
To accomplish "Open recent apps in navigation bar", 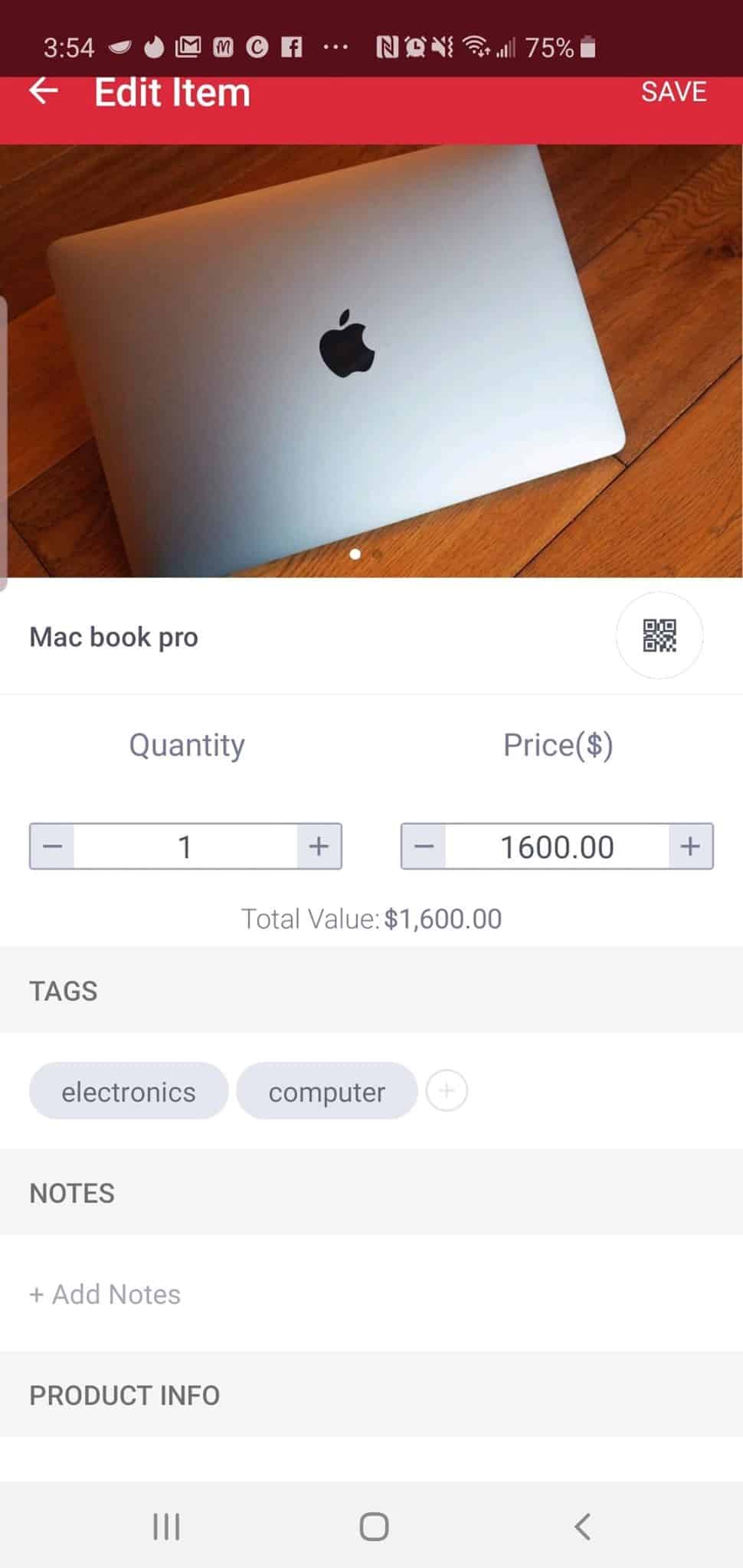I will coord(166,1526).
